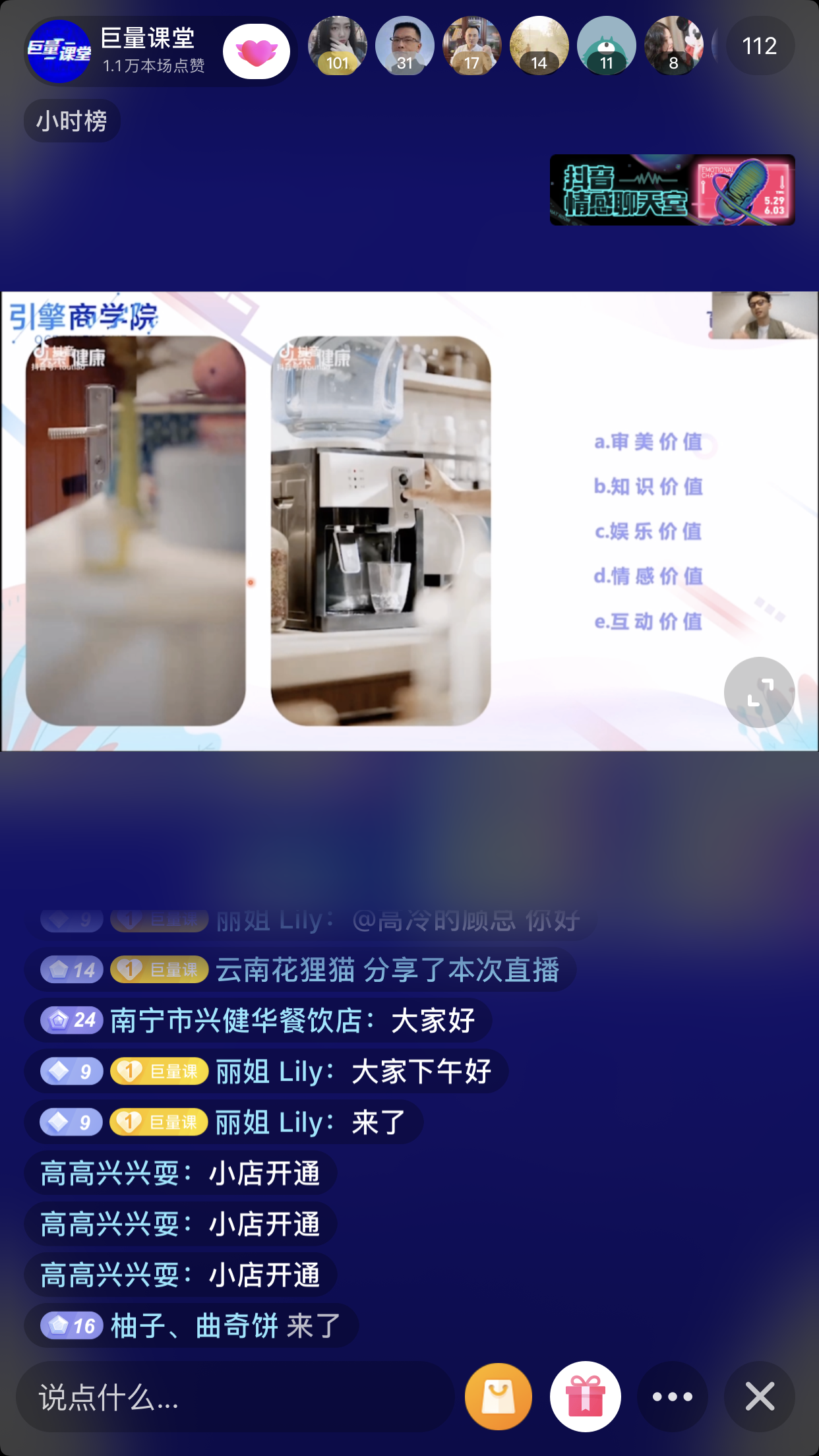Open the 112 viewers list
The height and width of the screenshot is (1456, 819).
759,46
